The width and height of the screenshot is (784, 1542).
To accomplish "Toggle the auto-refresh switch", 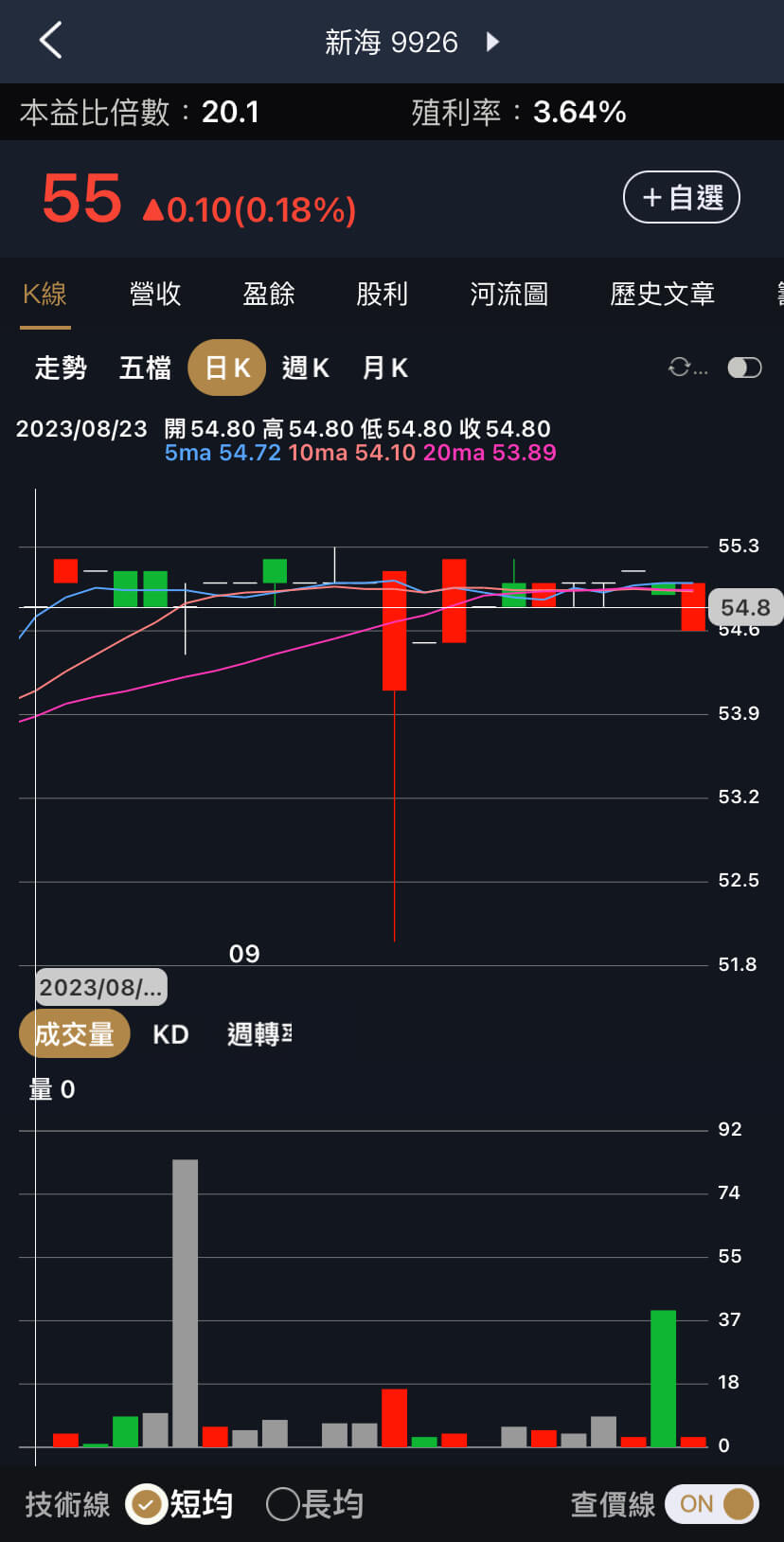I will (744, 368).
